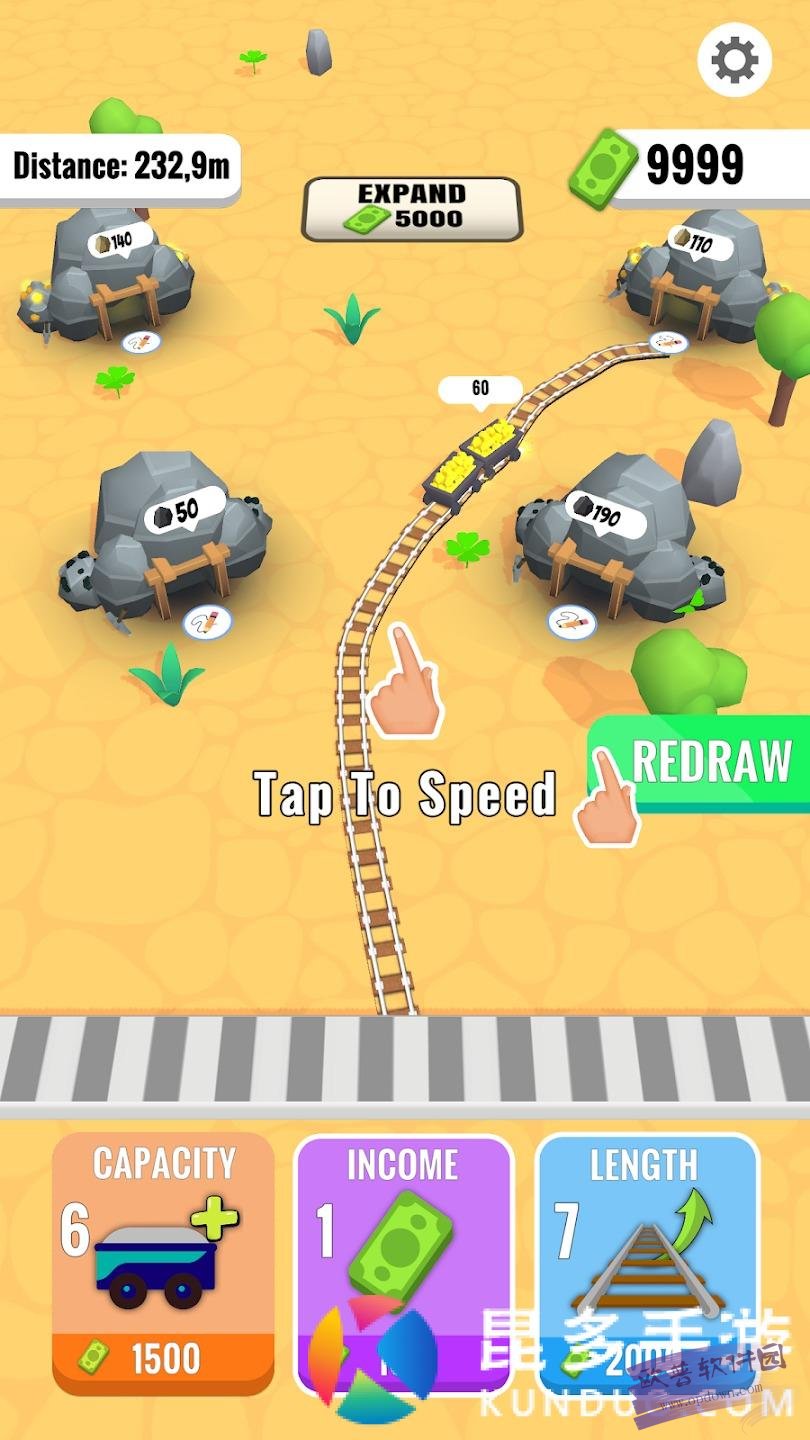Viewport: 810px width, 1440px height.
Task: Tap the pencil icon under the 190 mine
Action: click(x=570, y=622)
